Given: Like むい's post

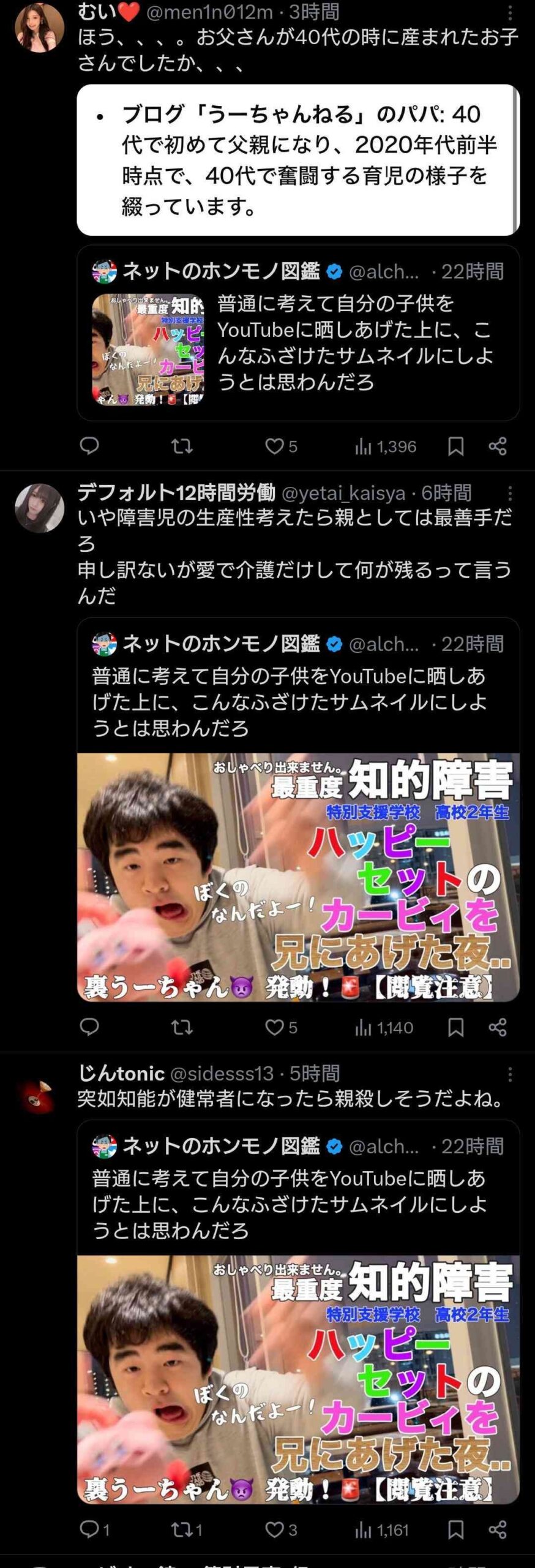Looking at the screenshot, I should 274,446.
